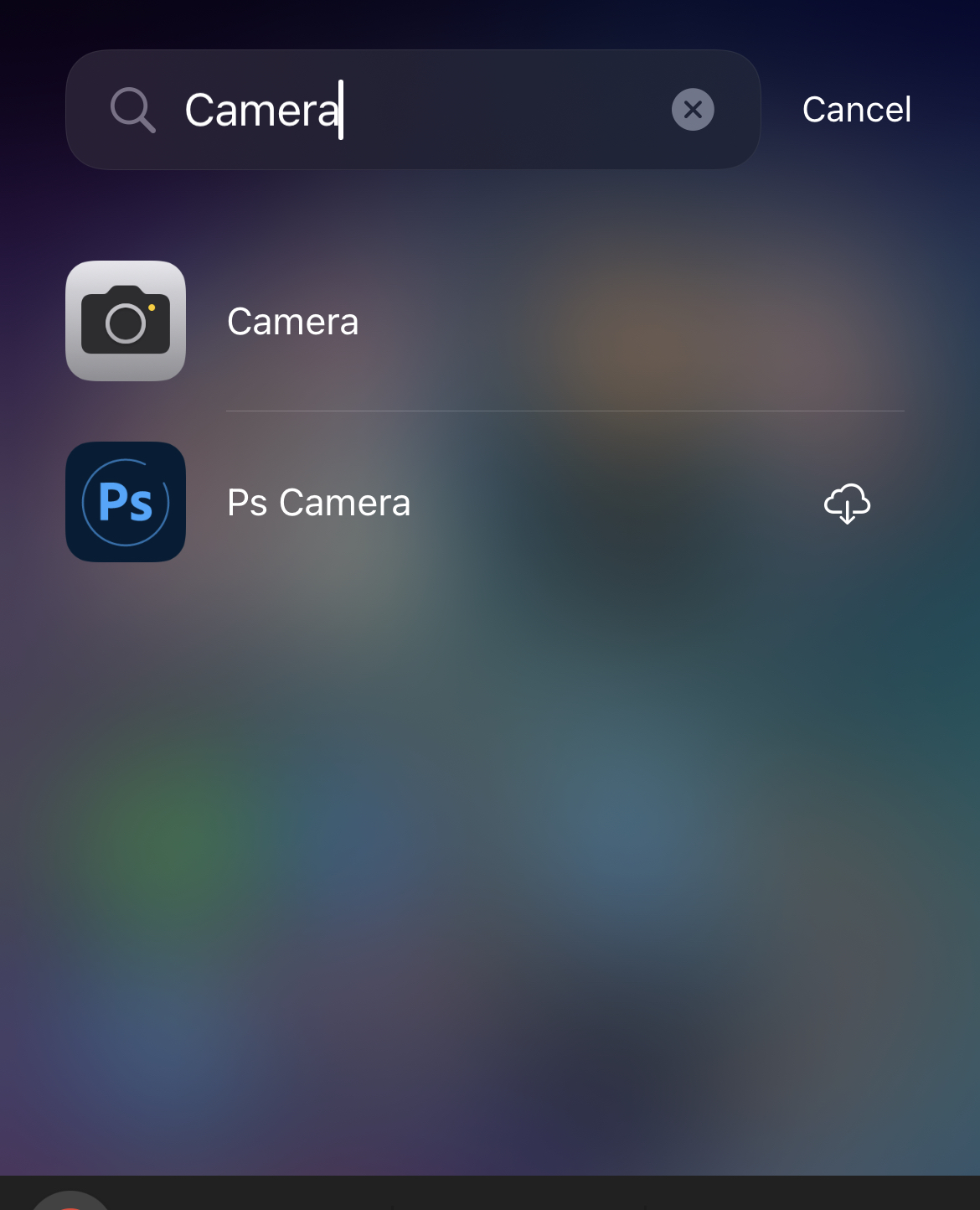
Task: Download Ps Camera via cloud icon
Action: click(x=847, y=504)
